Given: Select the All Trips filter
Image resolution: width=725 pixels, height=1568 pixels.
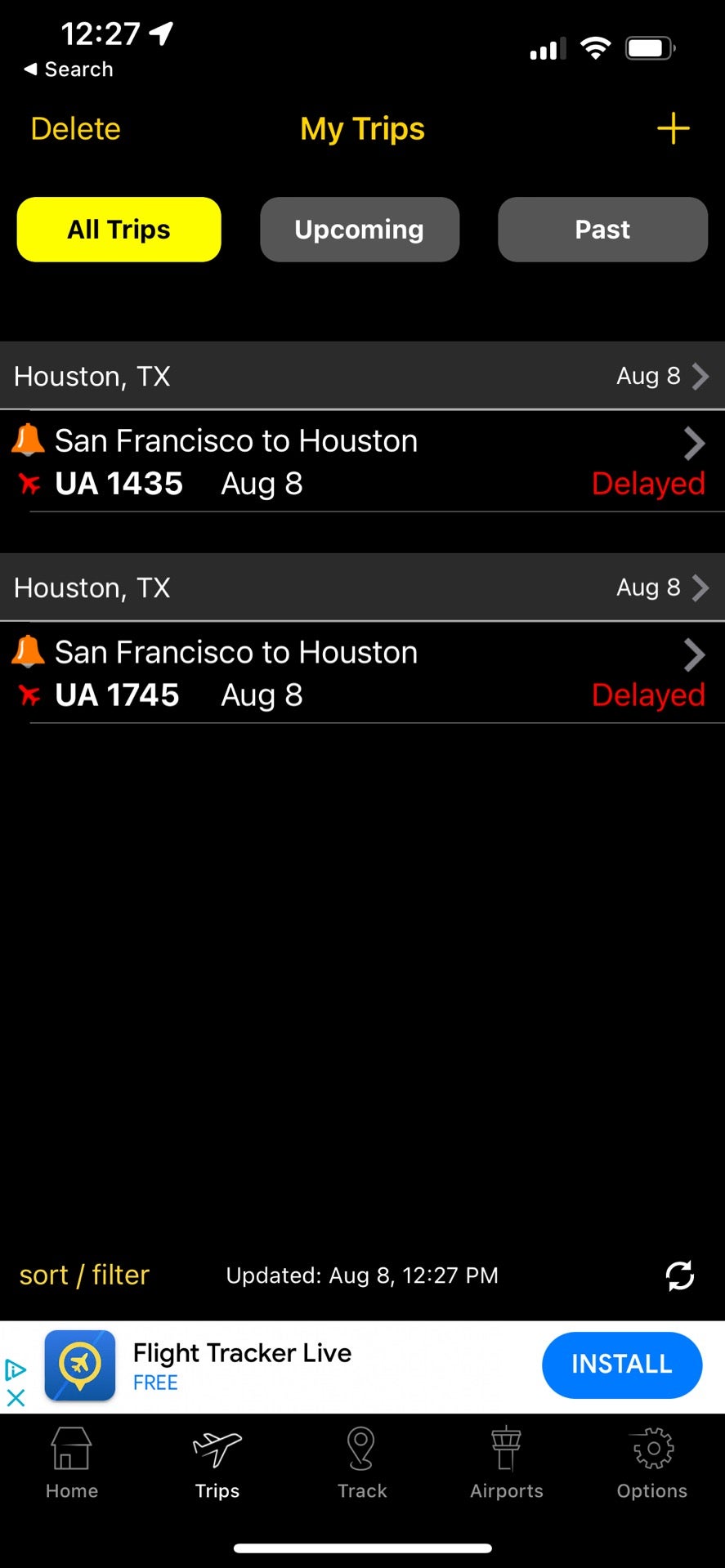Looking at the screenshot, I should pos(119,230).
